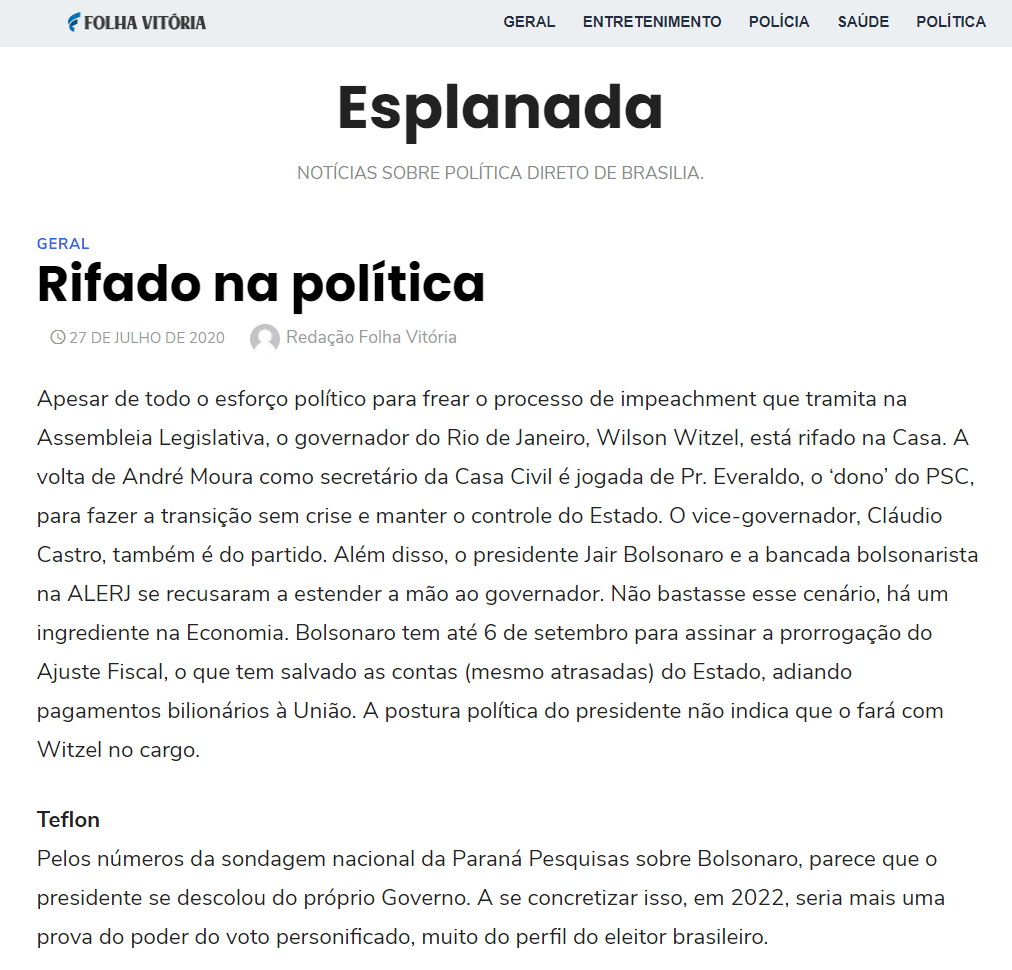1012x970 pixels.
Task: Open the Esplanada blog title
Action: tap(500, 108)
